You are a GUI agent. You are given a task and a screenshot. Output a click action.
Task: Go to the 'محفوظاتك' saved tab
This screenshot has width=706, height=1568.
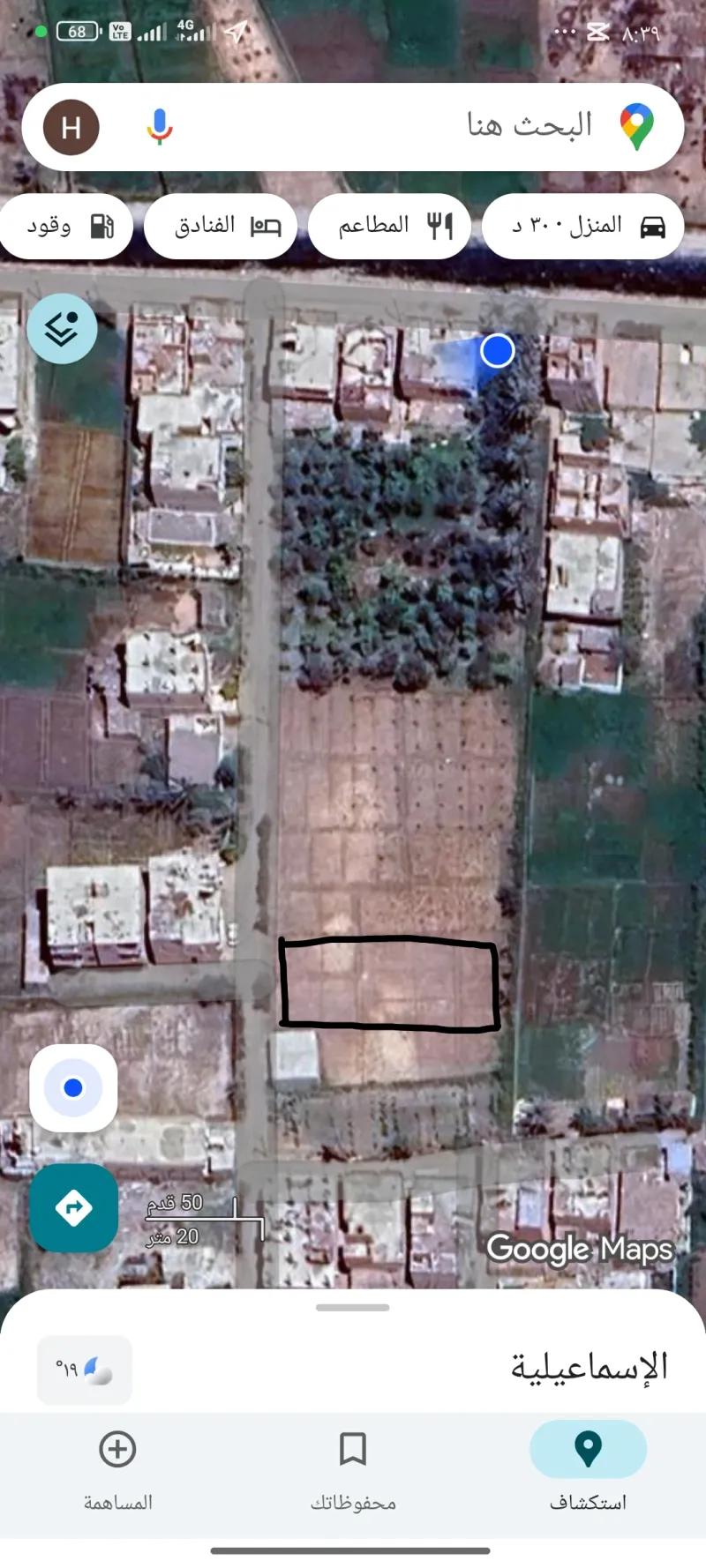(x=353, y=1466)
